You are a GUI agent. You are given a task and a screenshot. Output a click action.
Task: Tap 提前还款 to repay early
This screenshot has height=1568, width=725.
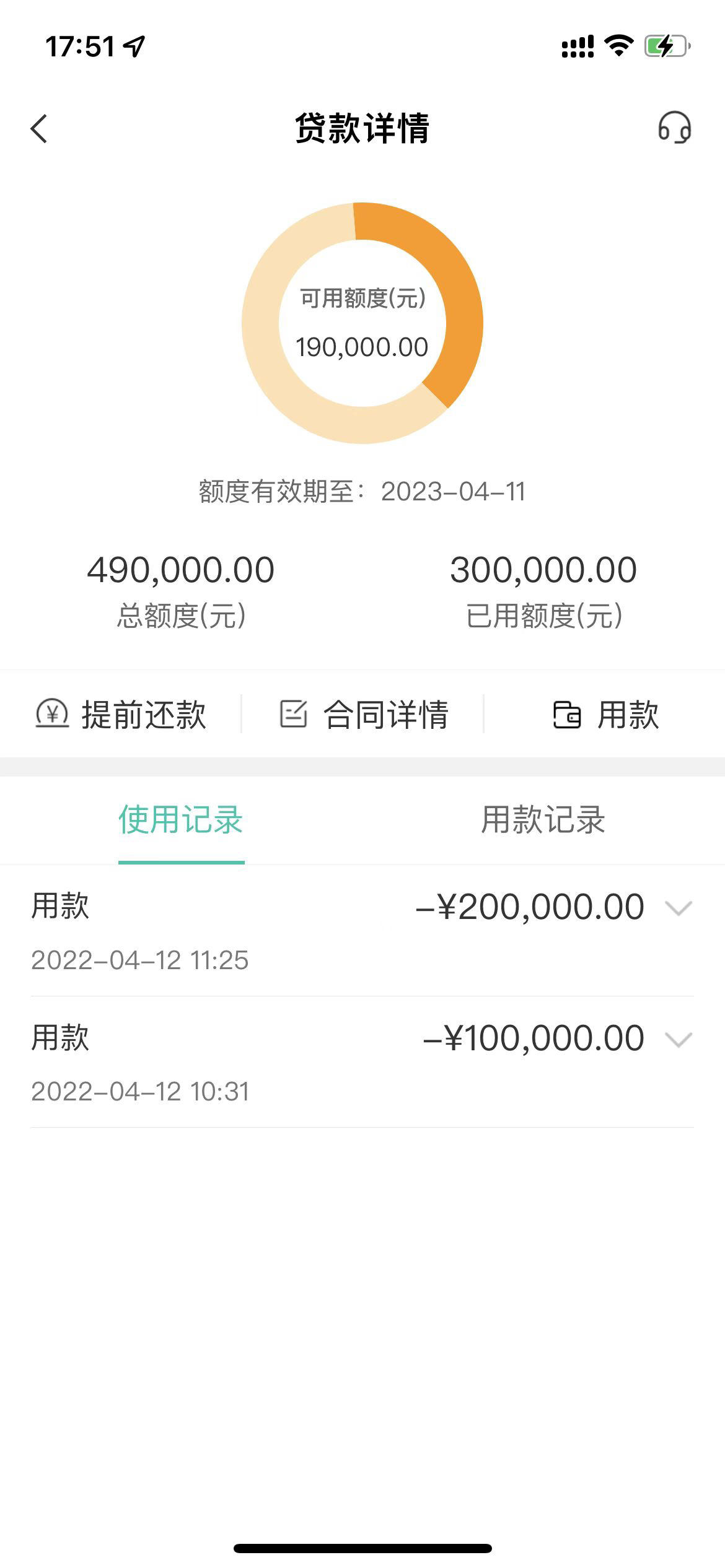121,714
